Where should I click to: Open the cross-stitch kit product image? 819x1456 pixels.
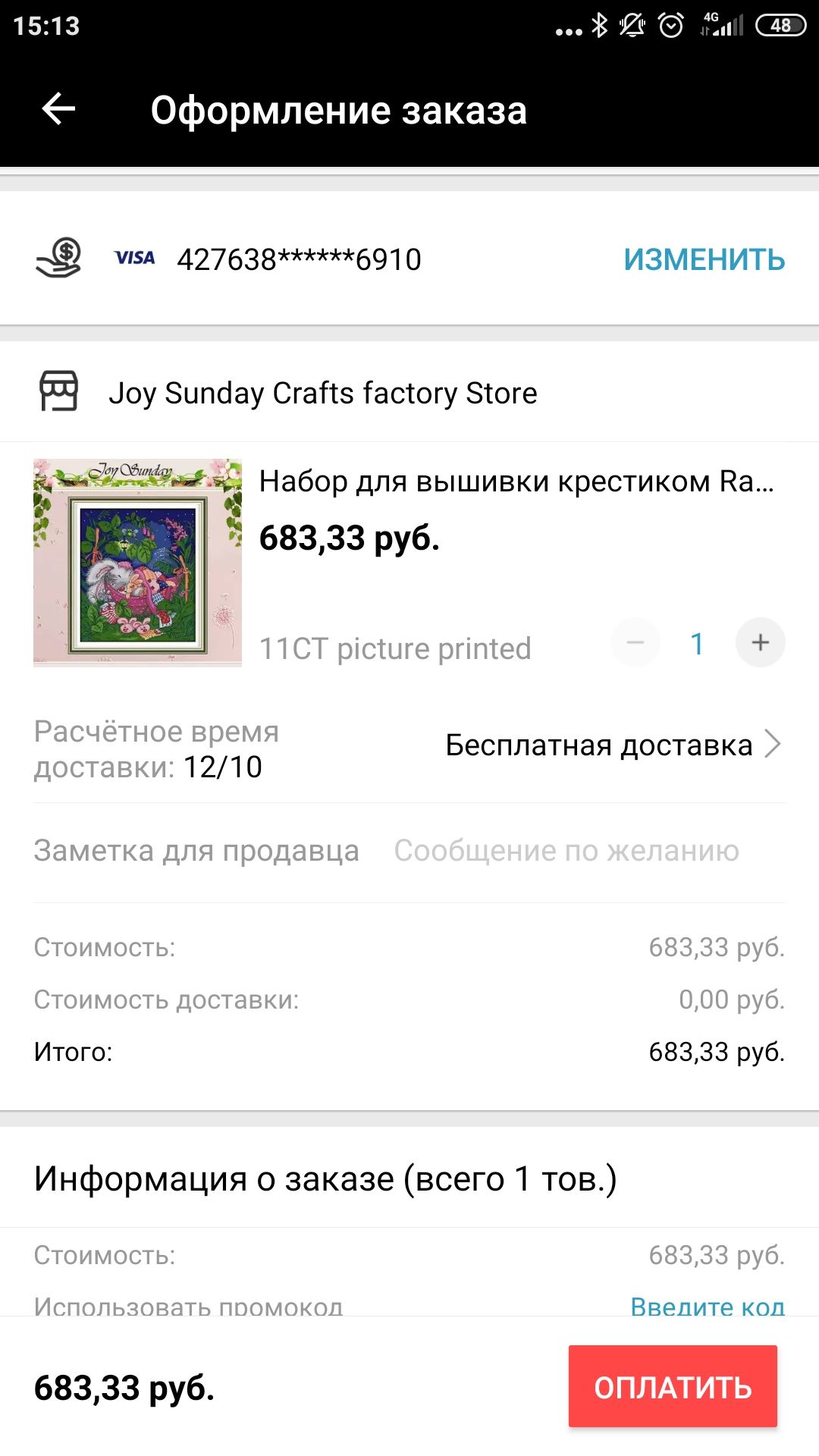point(137,562)
